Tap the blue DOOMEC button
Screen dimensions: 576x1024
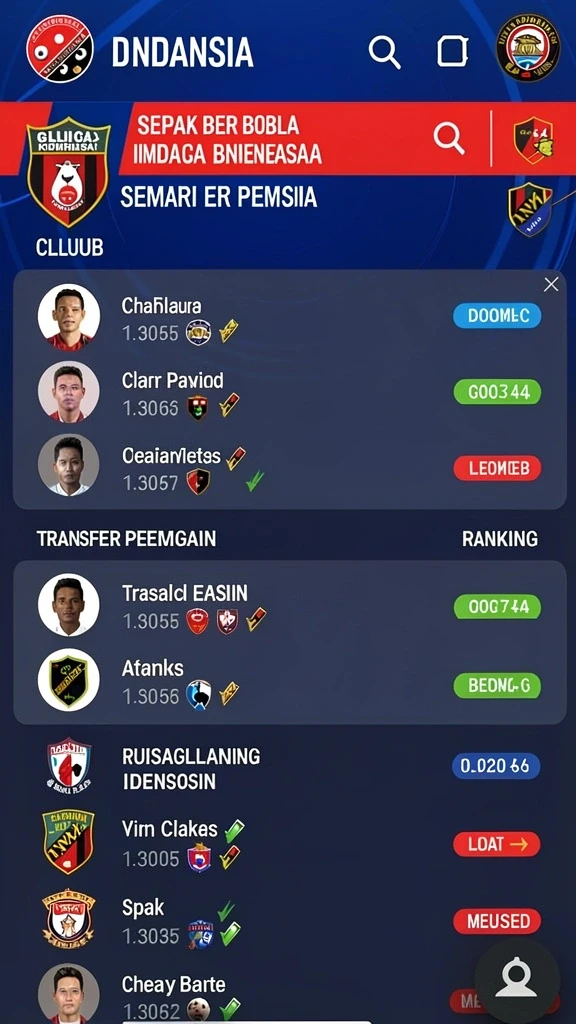497,316
